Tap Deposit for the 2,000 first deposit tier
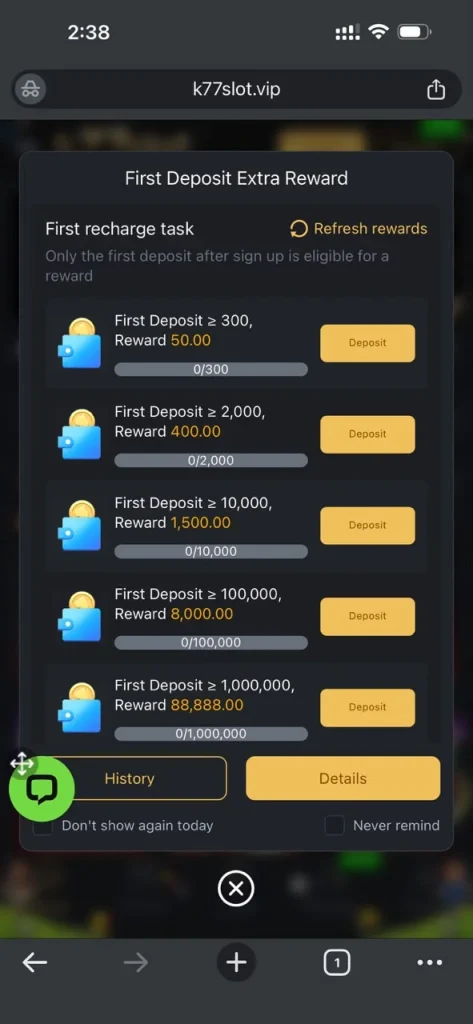Viewport: 473px width, 1024px height. pyautogui.click(x=367, y=434)
